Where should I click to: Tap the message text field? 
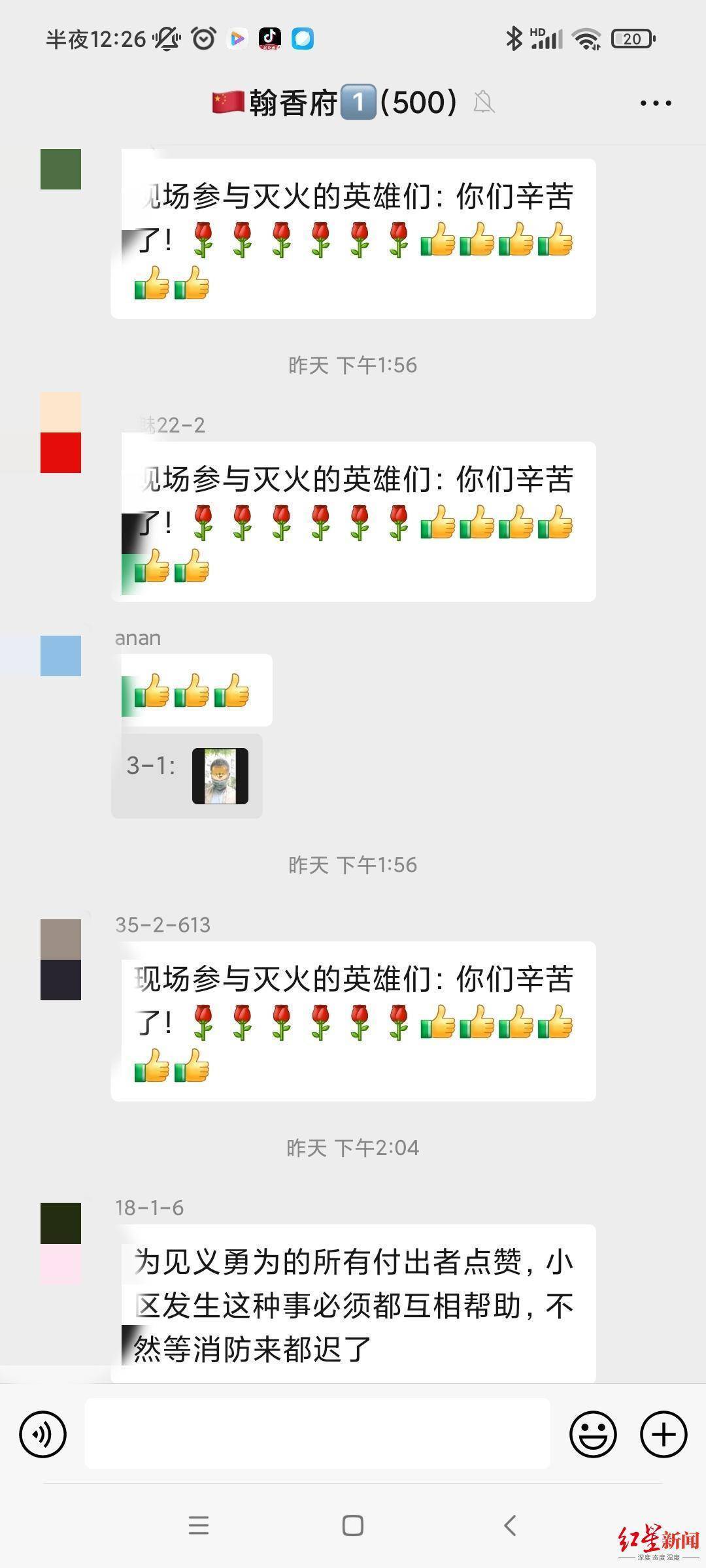(x=317, y=1435)
